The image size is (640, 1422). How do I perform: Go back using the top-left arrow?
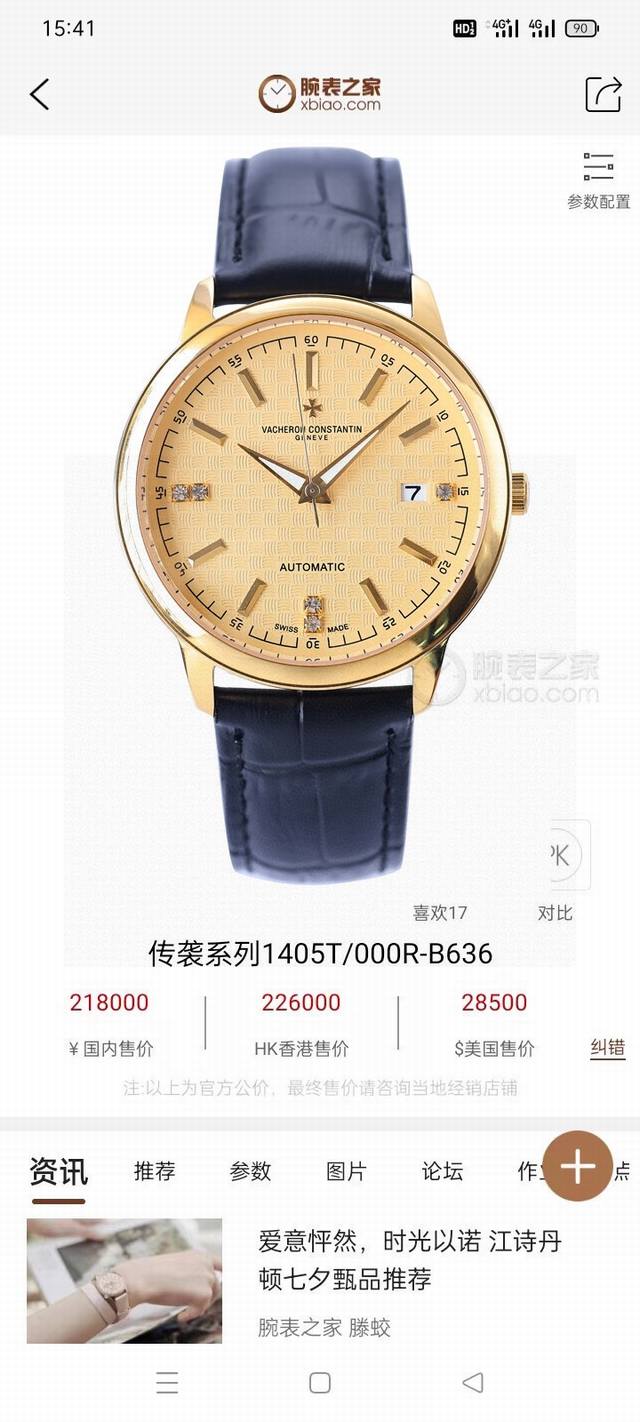[x=39, y=95]
